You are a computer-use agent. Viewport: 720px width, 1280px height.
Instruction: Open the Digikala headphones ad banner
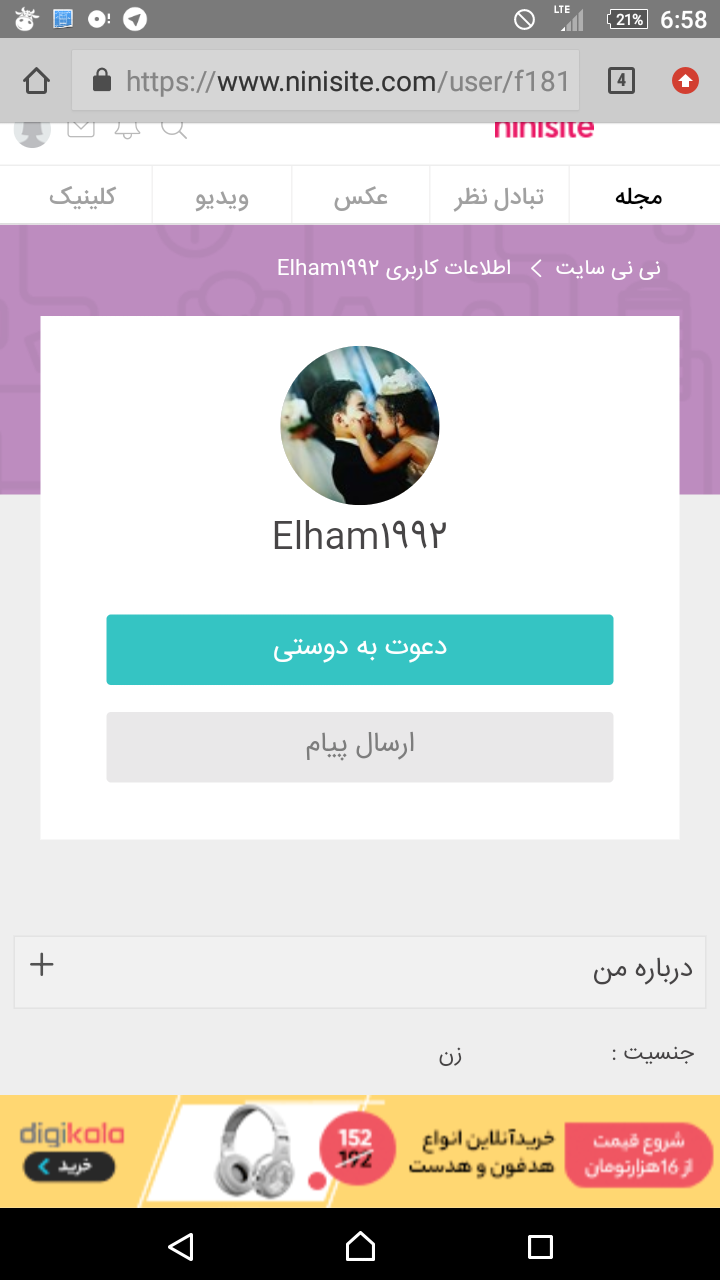point(360,1151)
